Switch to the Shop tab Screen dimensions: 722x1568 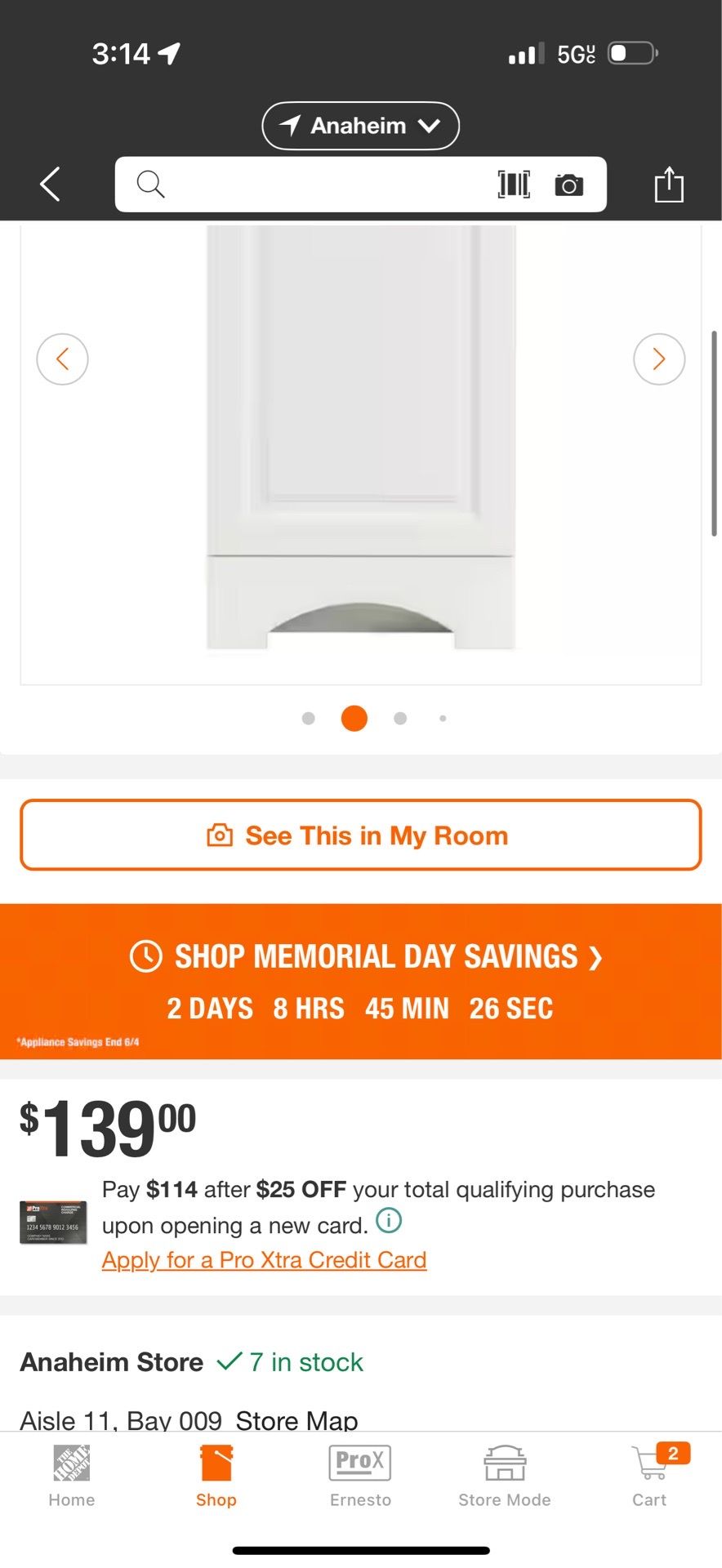(x=216, y=1475)
